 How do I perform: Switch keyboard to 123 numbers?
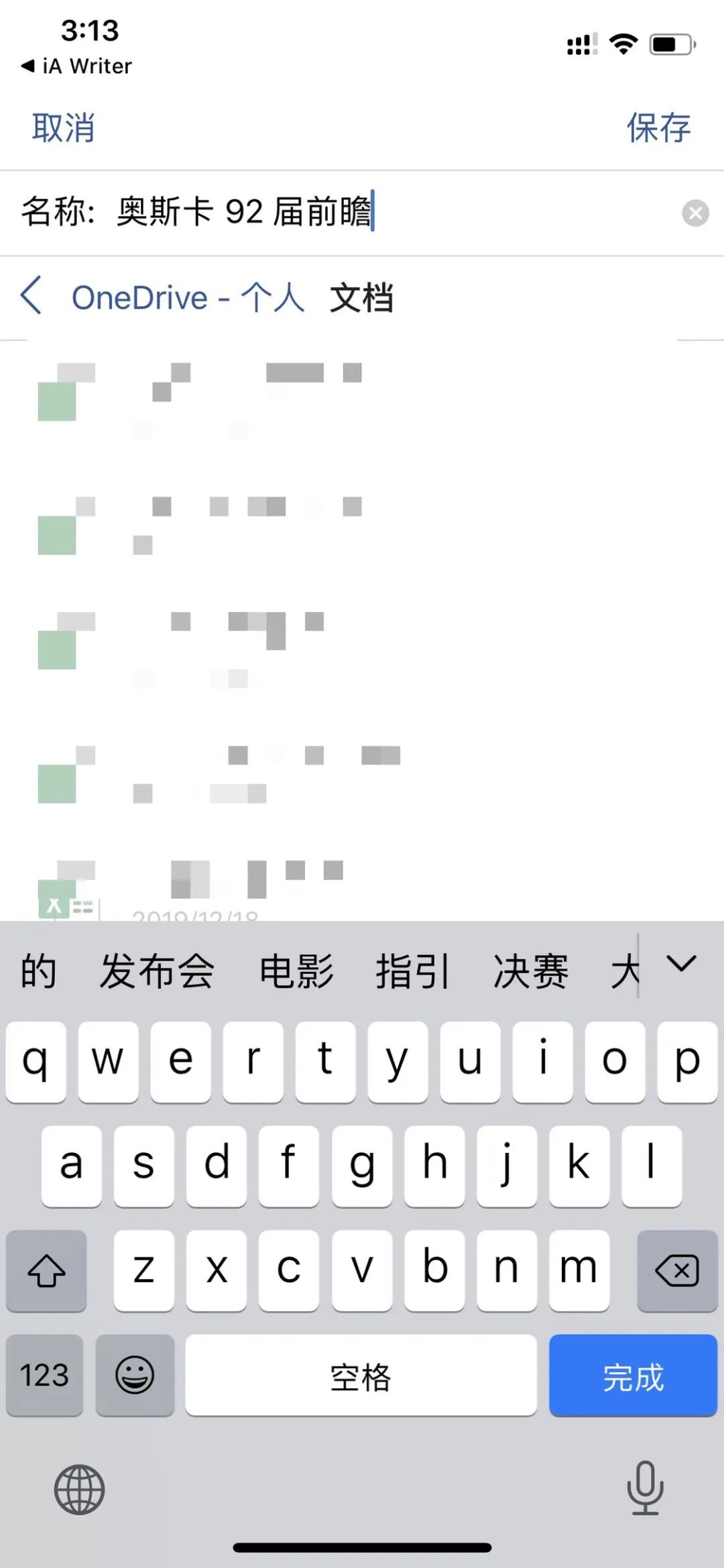click(44, 1375)
